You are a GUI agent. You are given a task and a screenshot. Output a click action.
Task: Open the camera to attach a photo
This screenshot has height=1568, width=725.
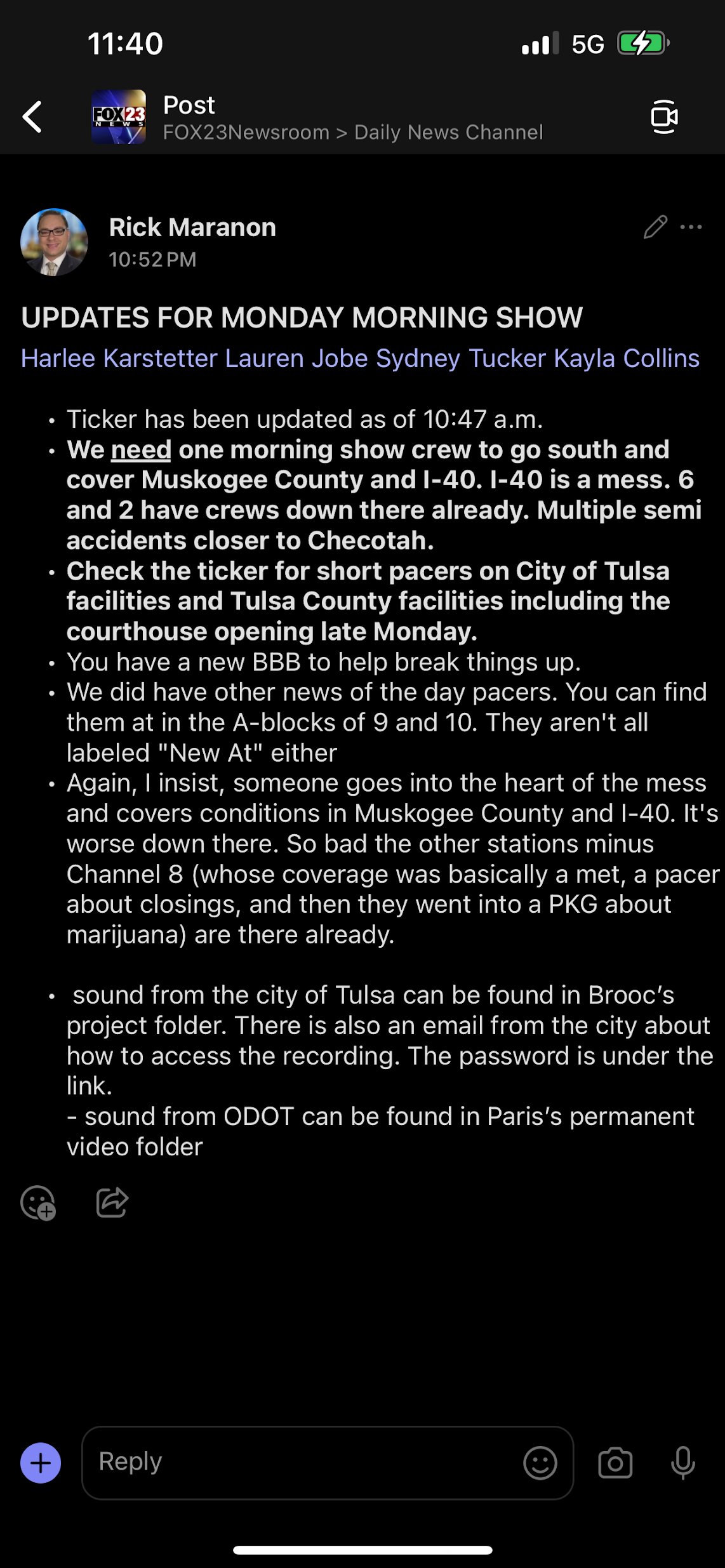615,1463
